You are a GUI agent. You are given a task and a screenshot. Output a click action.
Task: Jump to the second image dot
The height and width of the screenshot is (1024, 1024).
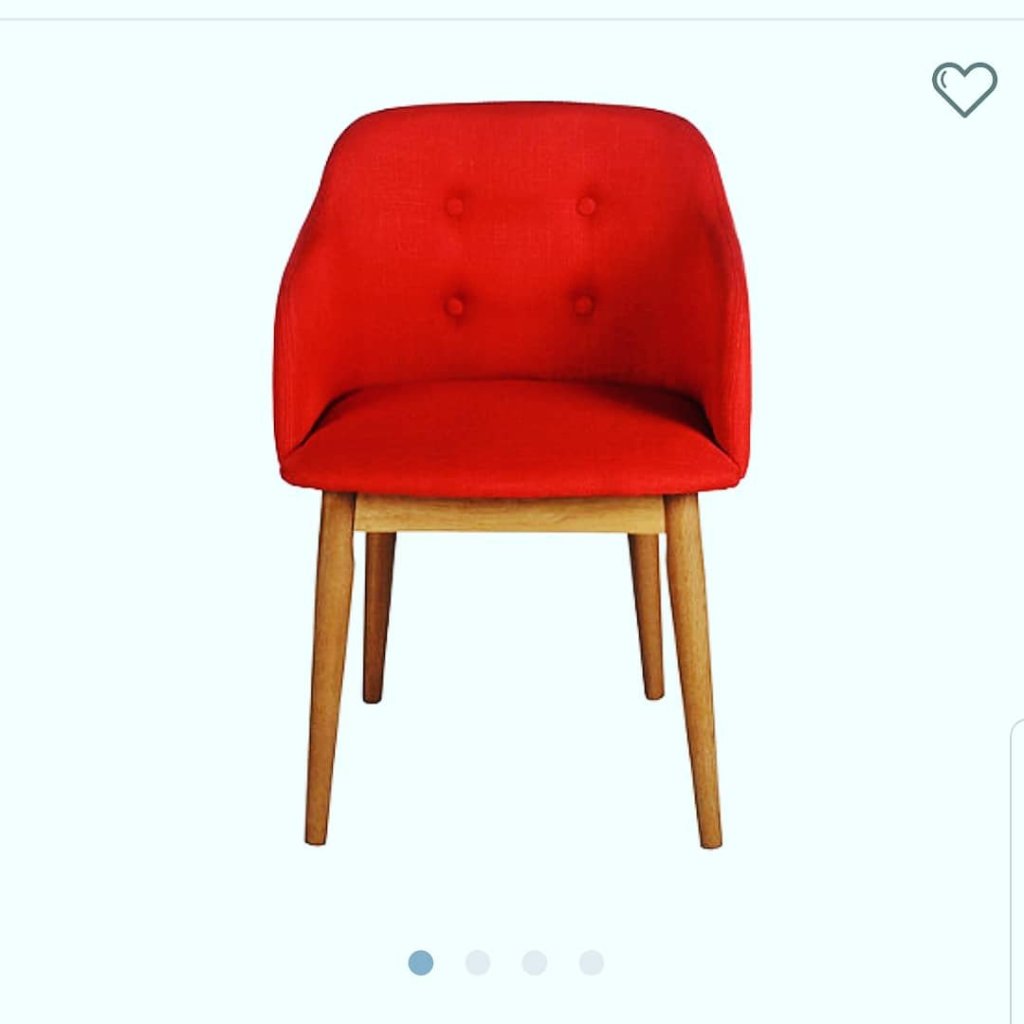pos(478,962)
